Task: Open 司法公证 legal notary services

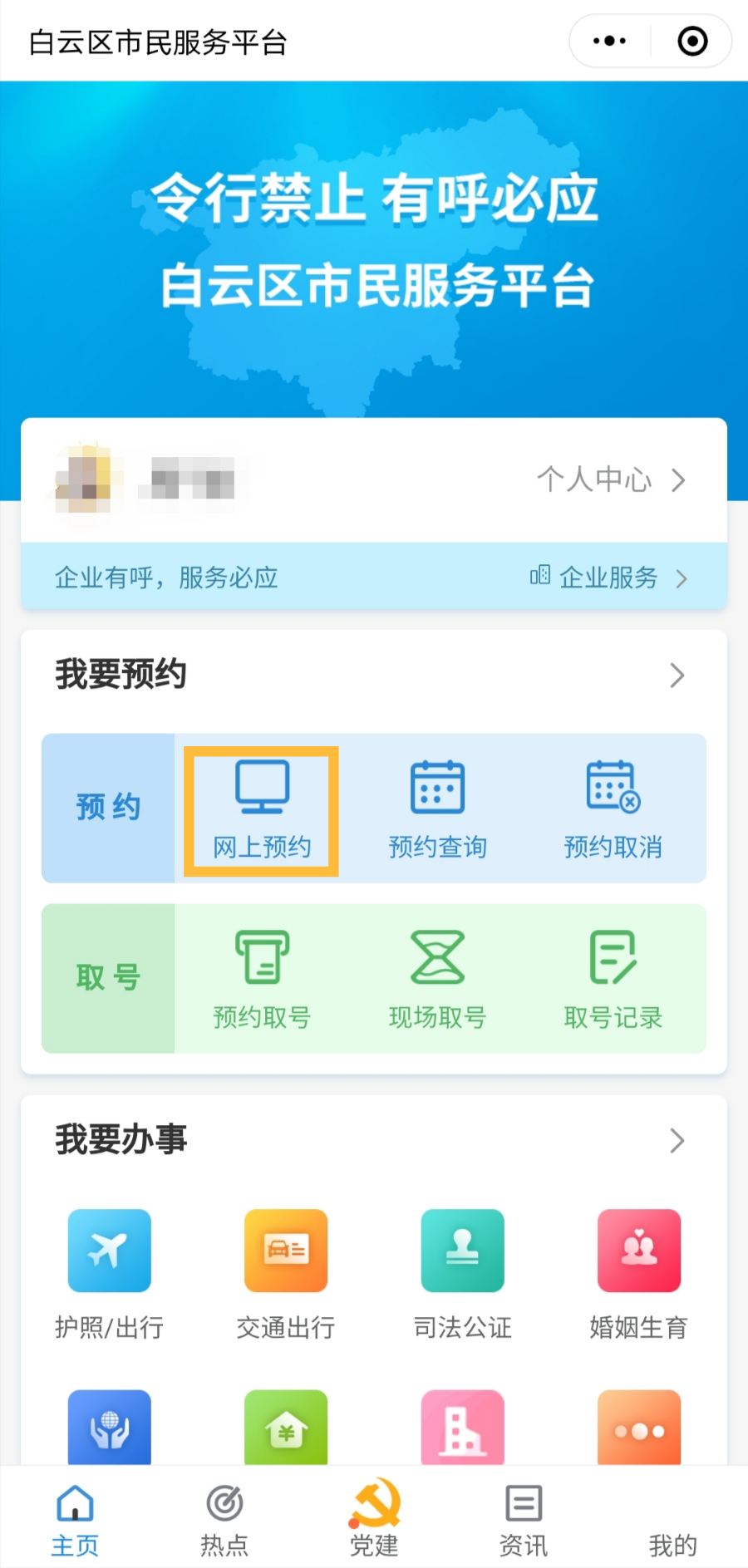Action: (462, 1272)
